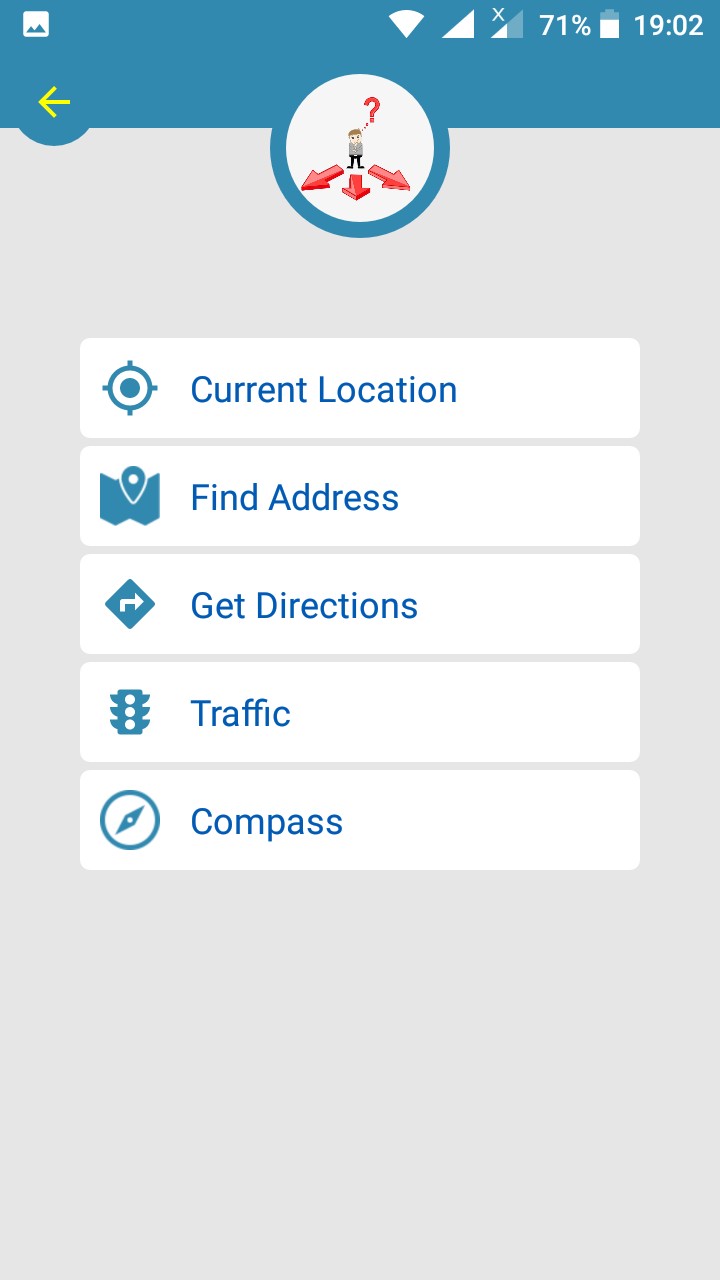Open Get Directions
The width and height of the screenshot is (720, 1280).
tap(360, 604)
